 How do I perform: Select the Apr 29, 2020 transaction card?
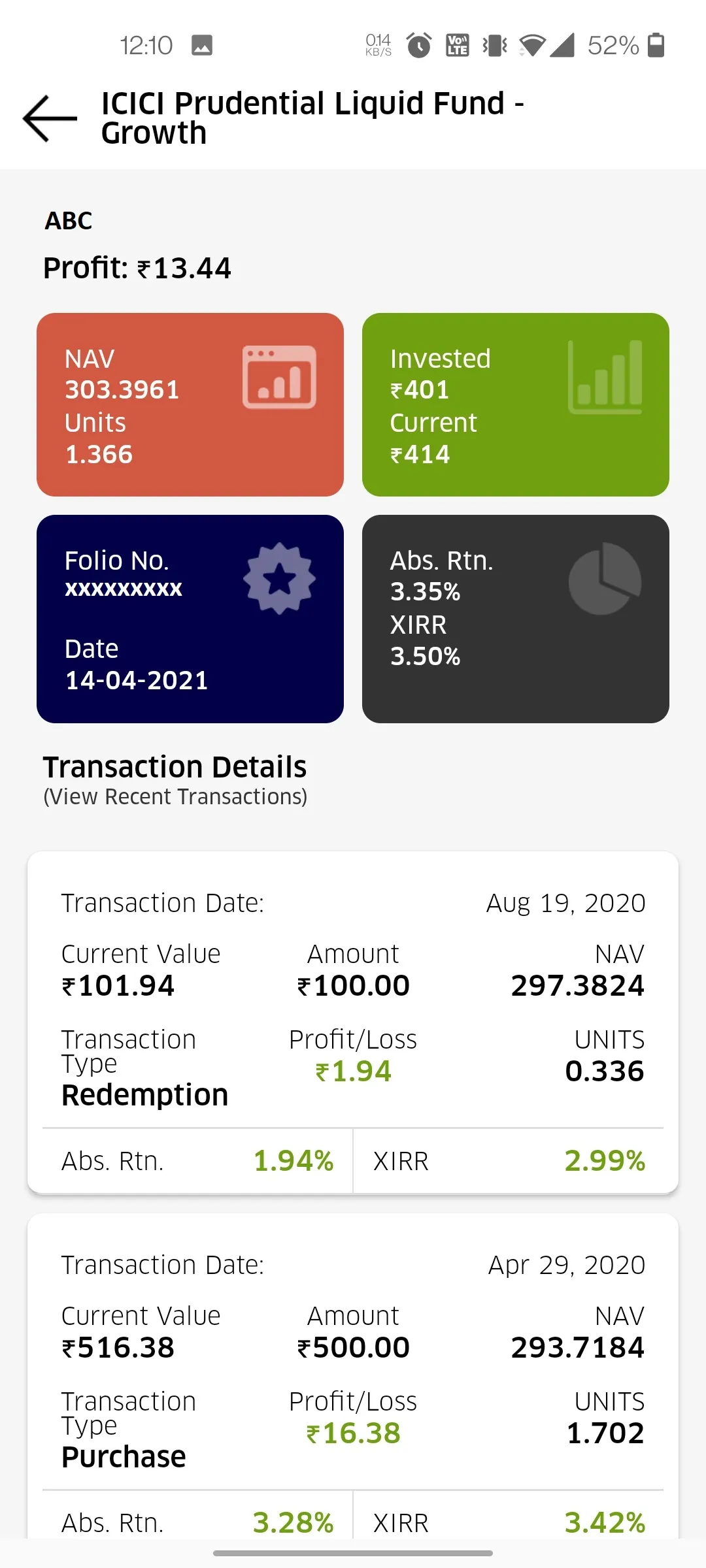(x=353, y=1372)
